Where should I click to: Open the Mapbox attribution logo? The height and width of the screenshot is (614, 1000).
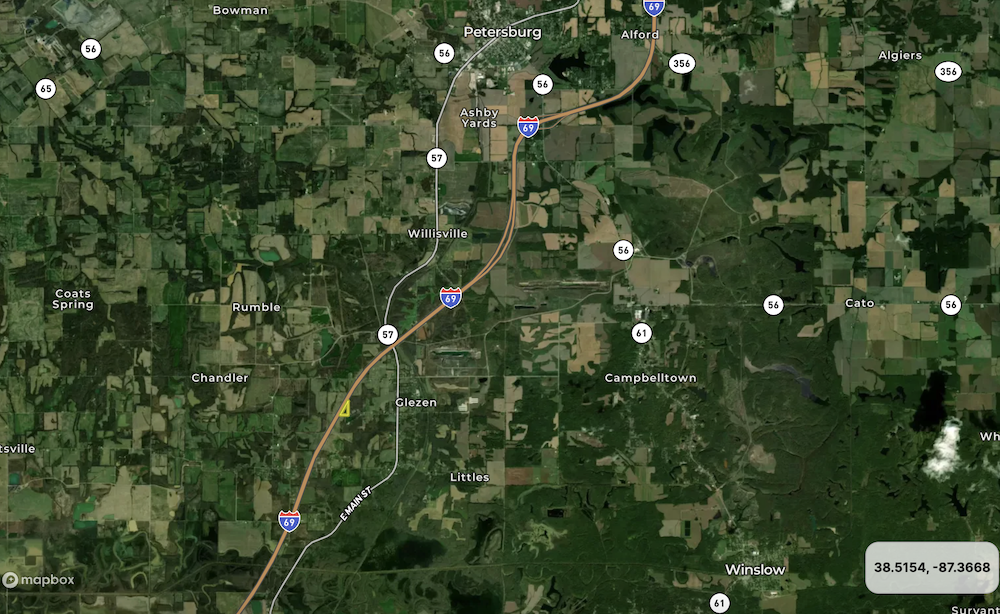click(x=39, y=579)
